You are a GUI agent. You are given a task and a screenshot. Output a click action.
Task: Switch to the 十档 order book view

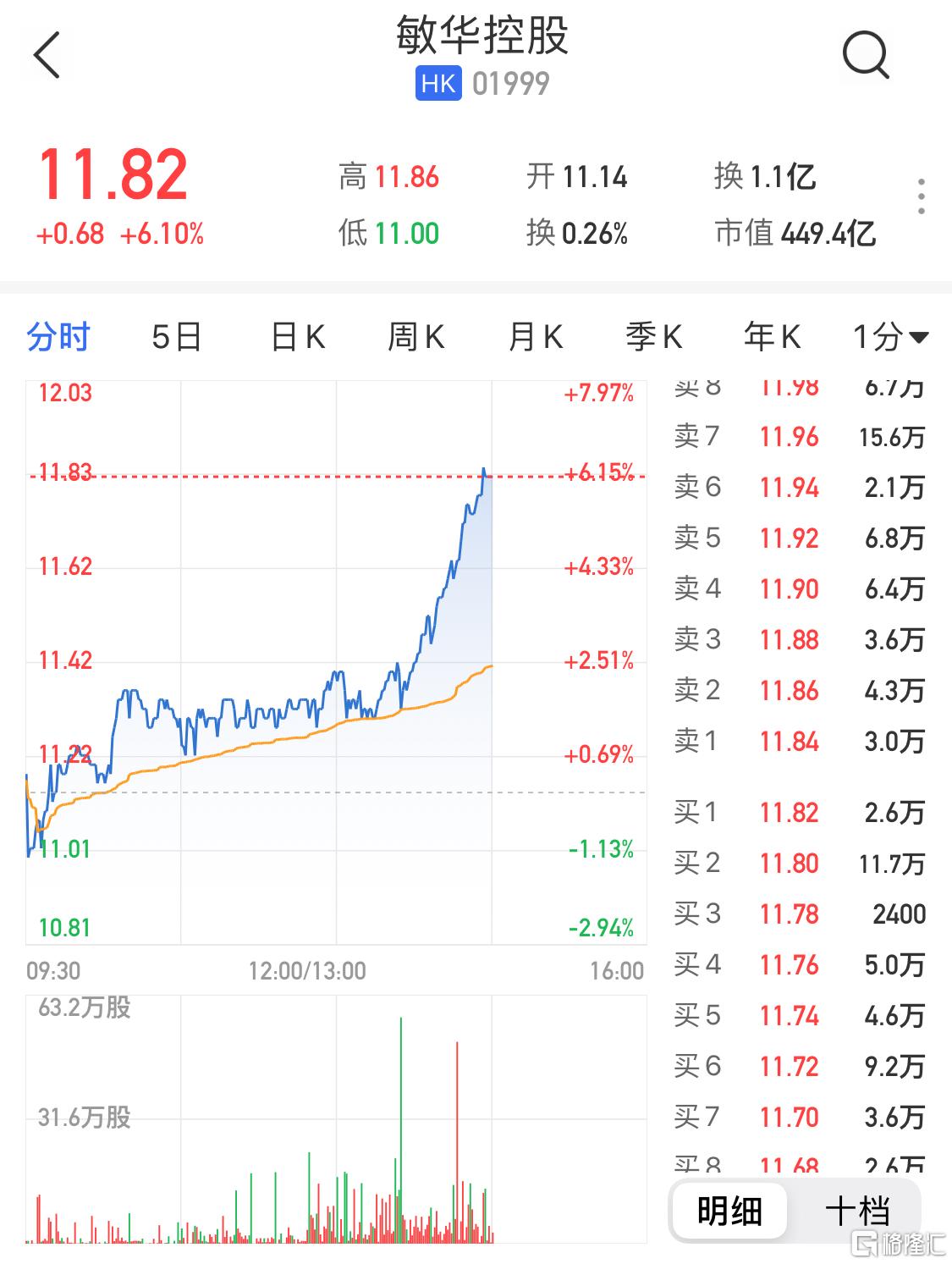tap(857, 1211)
